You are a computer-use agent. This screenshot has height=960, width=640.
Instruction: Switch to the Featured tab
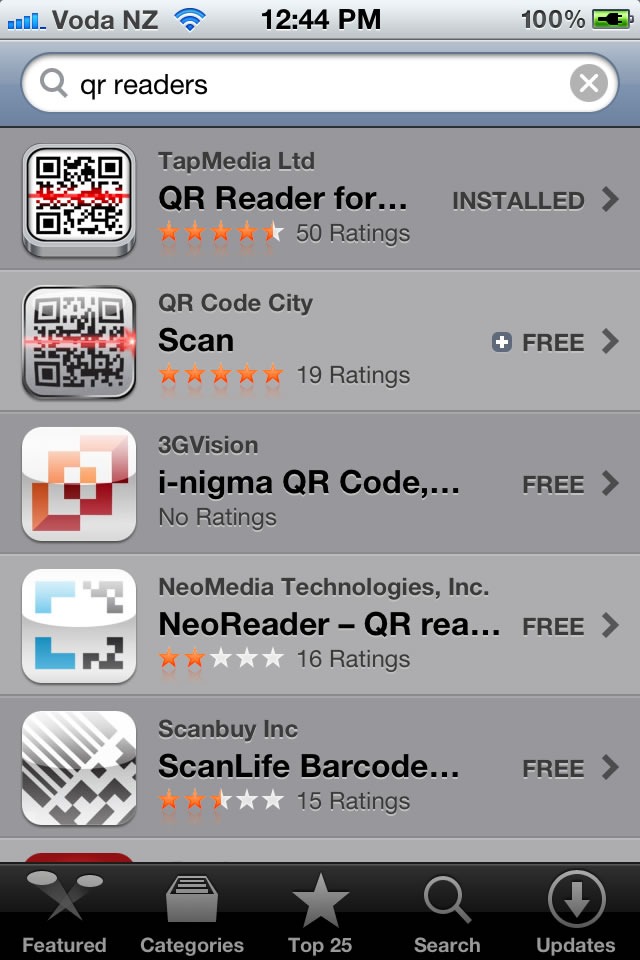(64, 912)
